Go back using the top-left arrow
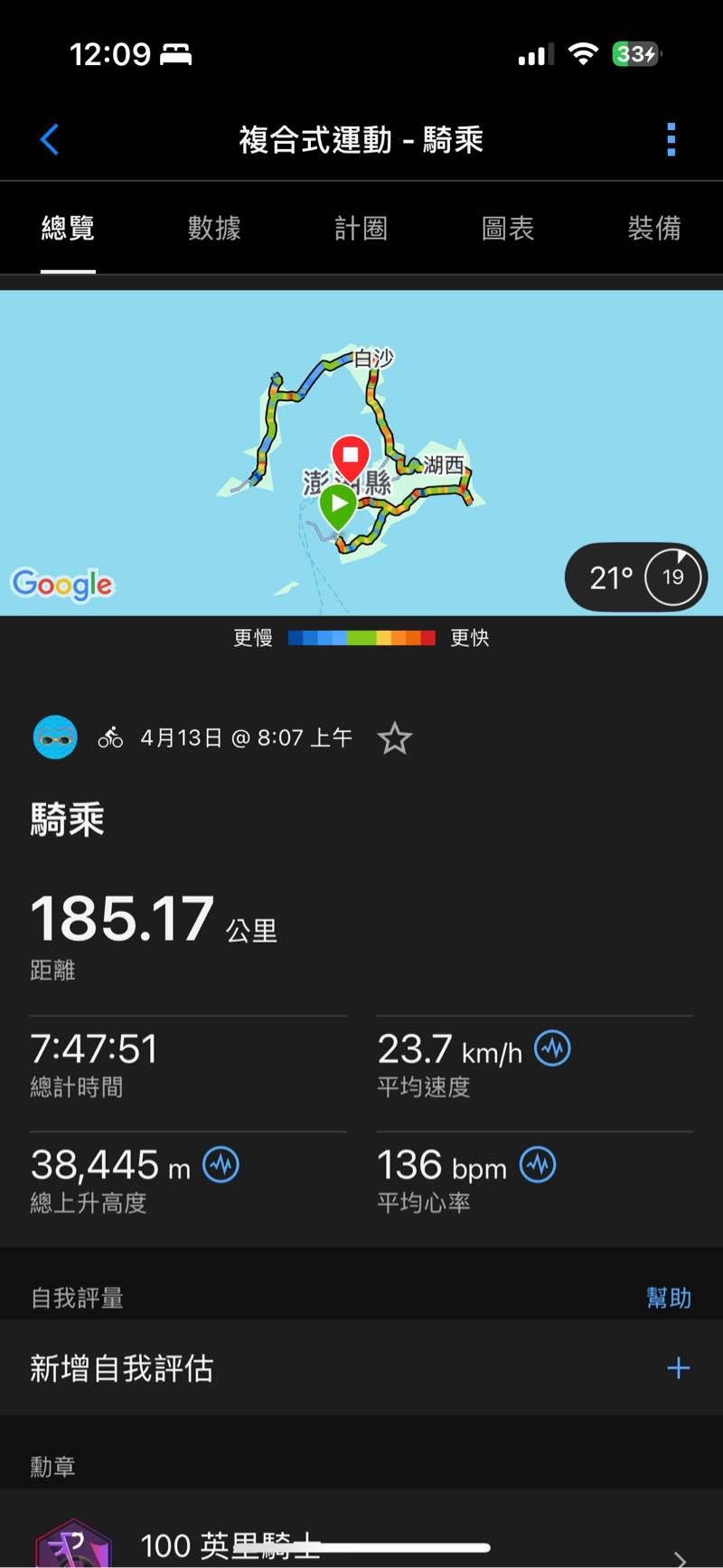The image size is (723, 1568). (50, 140)
